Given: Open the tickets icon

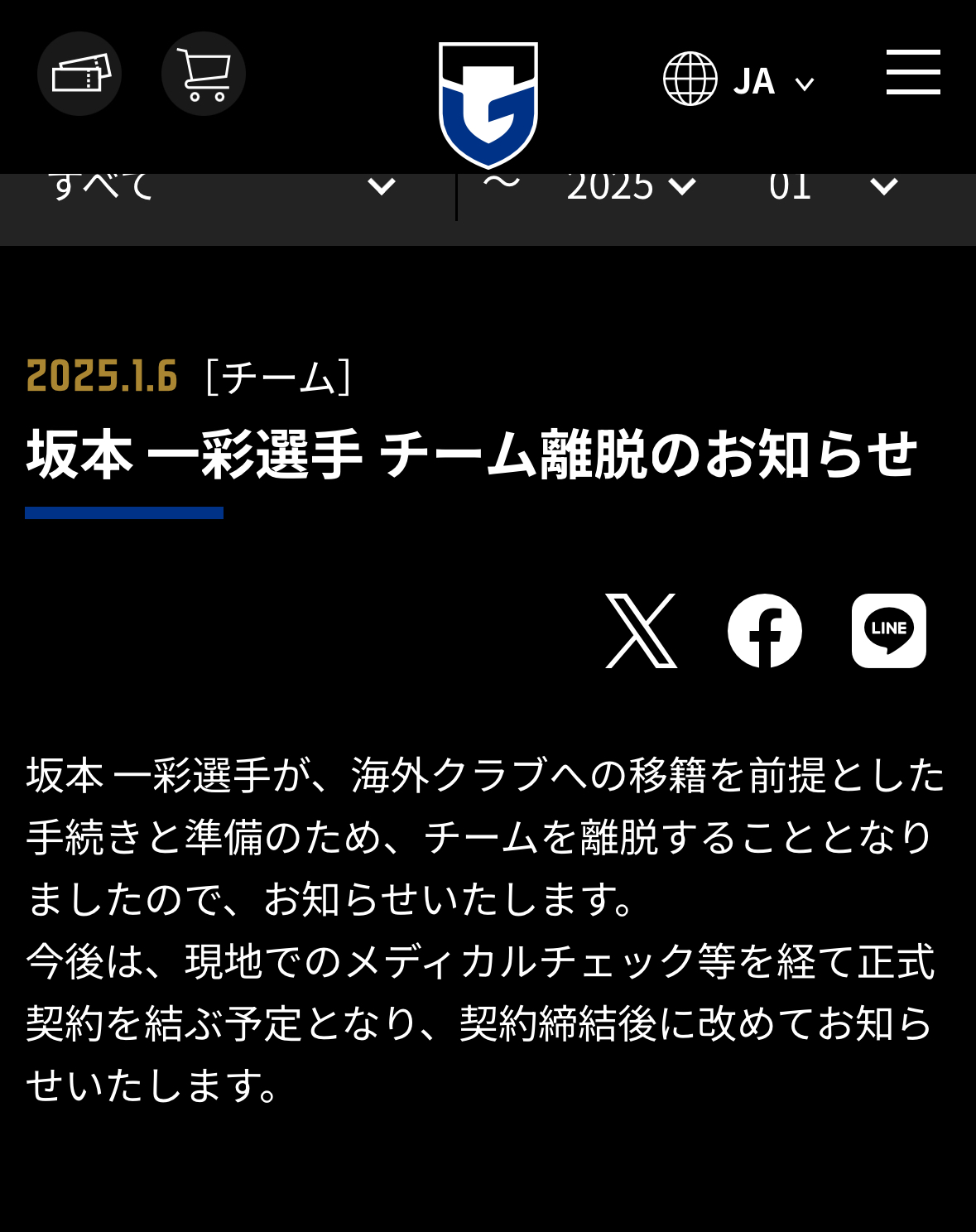Looking at the screenshot, I should [79, 74].
